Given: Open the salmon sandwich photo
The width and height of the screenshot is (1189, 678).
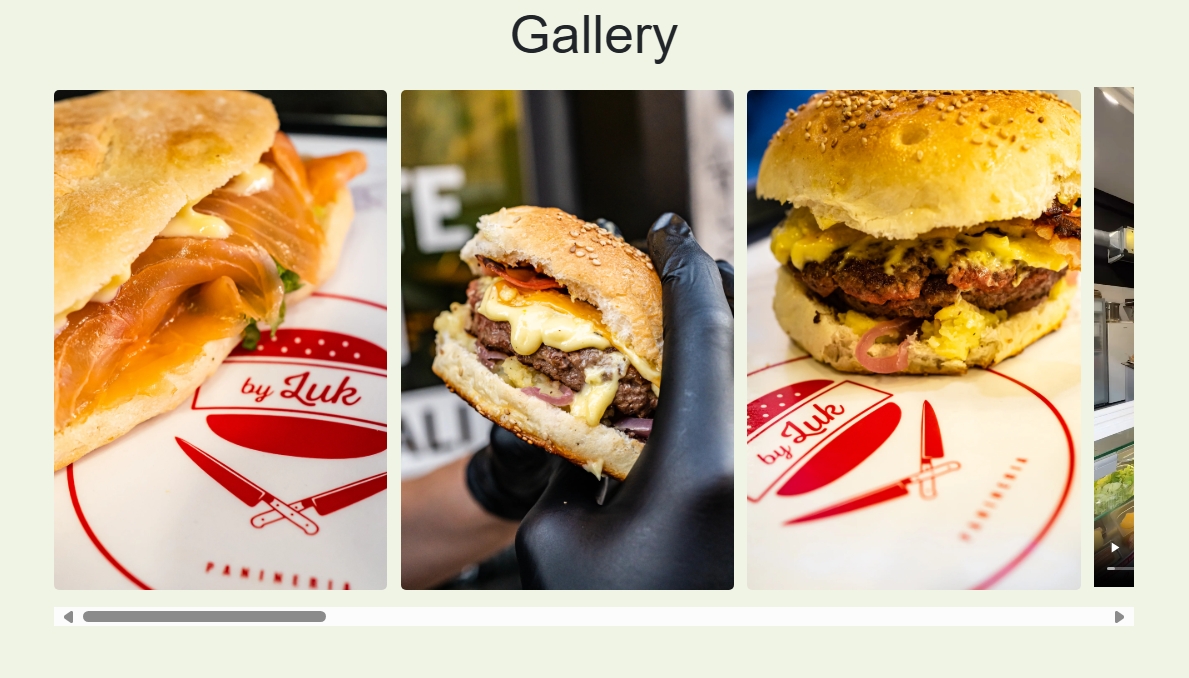Looking at the screenshot, I should 220,340.
